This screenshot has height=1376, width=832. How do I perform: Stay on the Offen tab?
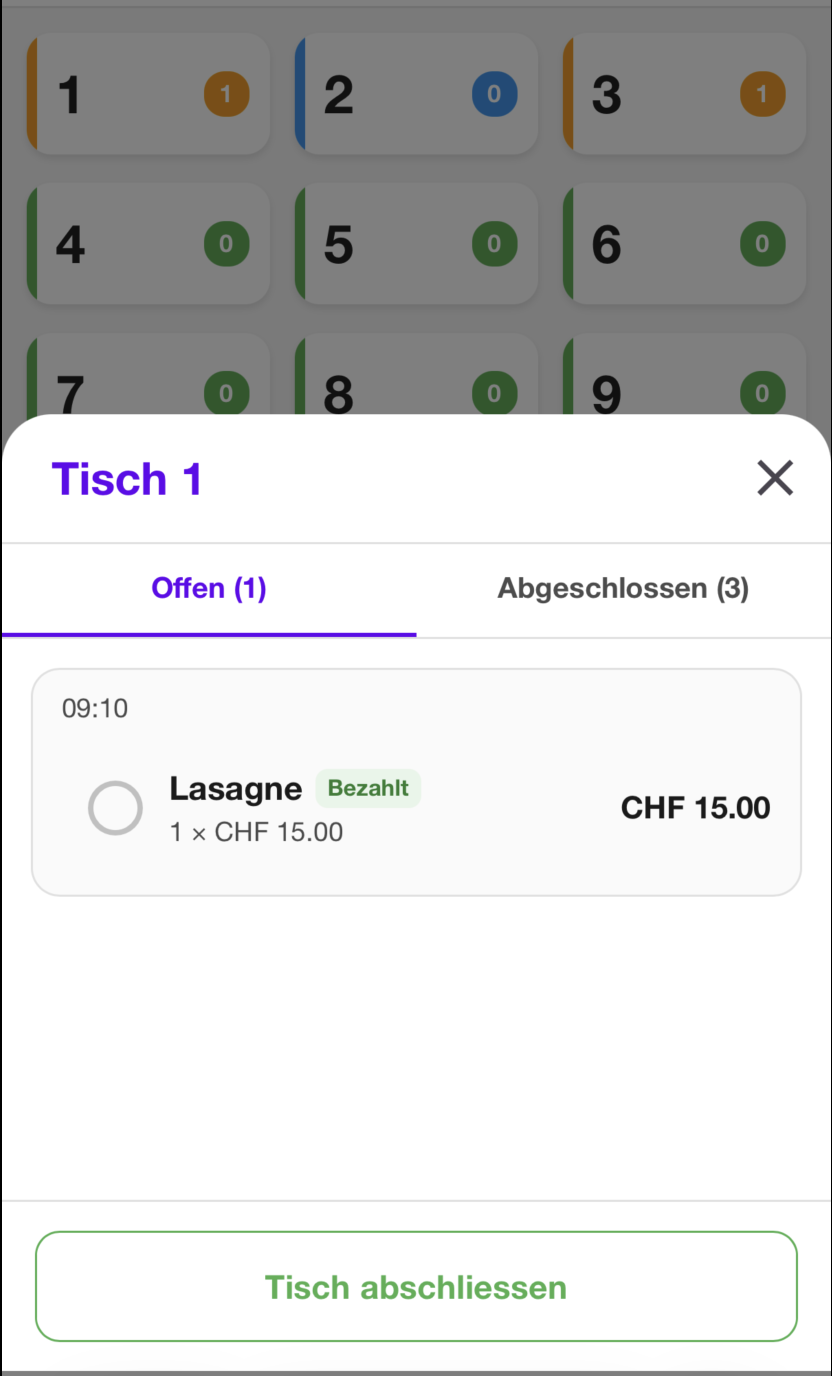(x=208, y=588)
